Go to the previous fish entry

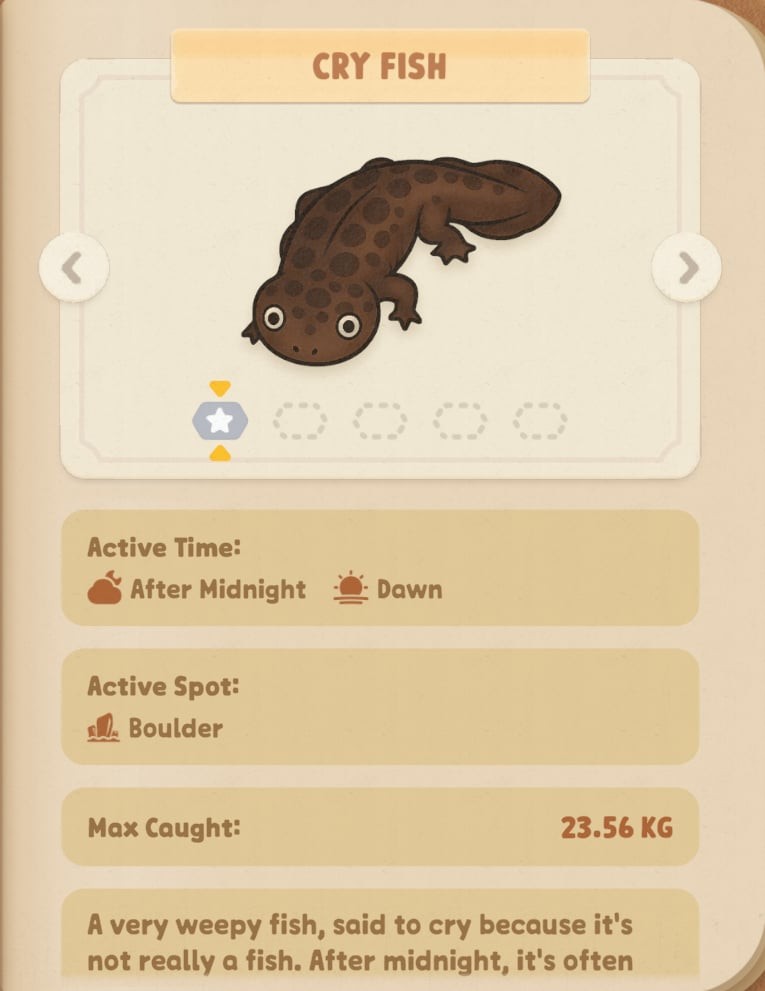[73, 267]
